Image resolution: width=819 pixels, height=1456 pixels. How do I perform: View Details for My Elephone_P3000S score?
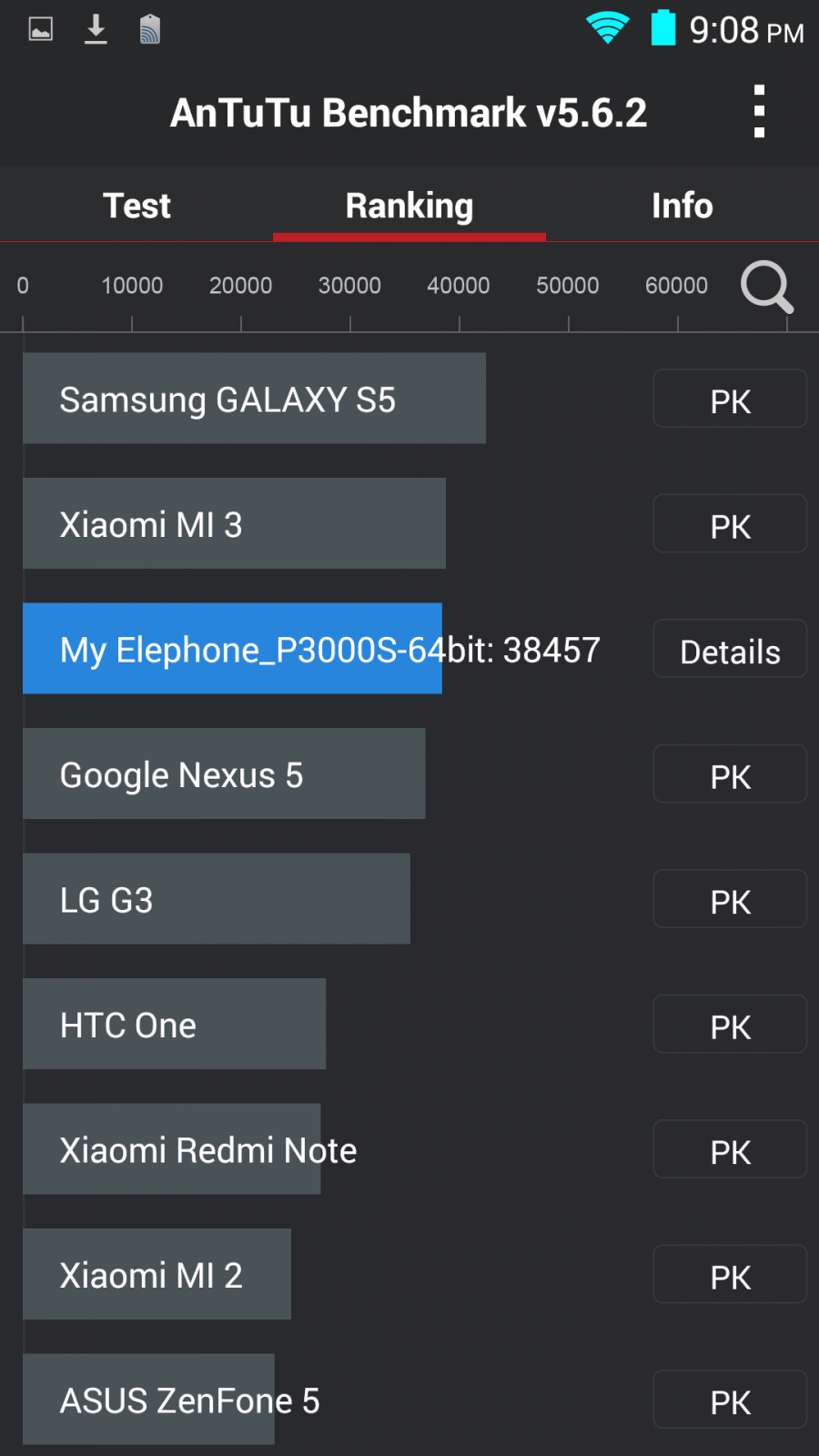[x=730, y=649]
